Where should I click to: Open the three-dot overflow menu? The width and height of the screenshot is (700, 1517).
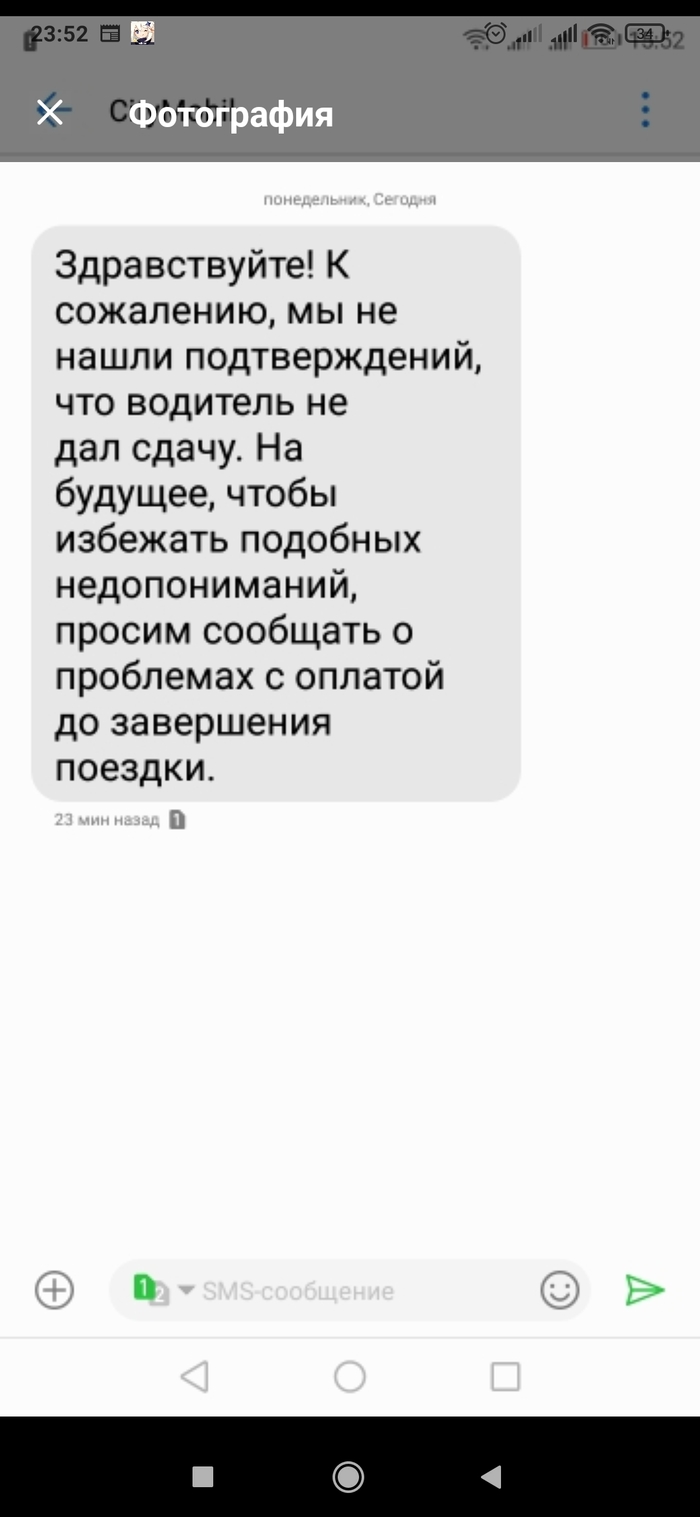click(x=646, y=110)
